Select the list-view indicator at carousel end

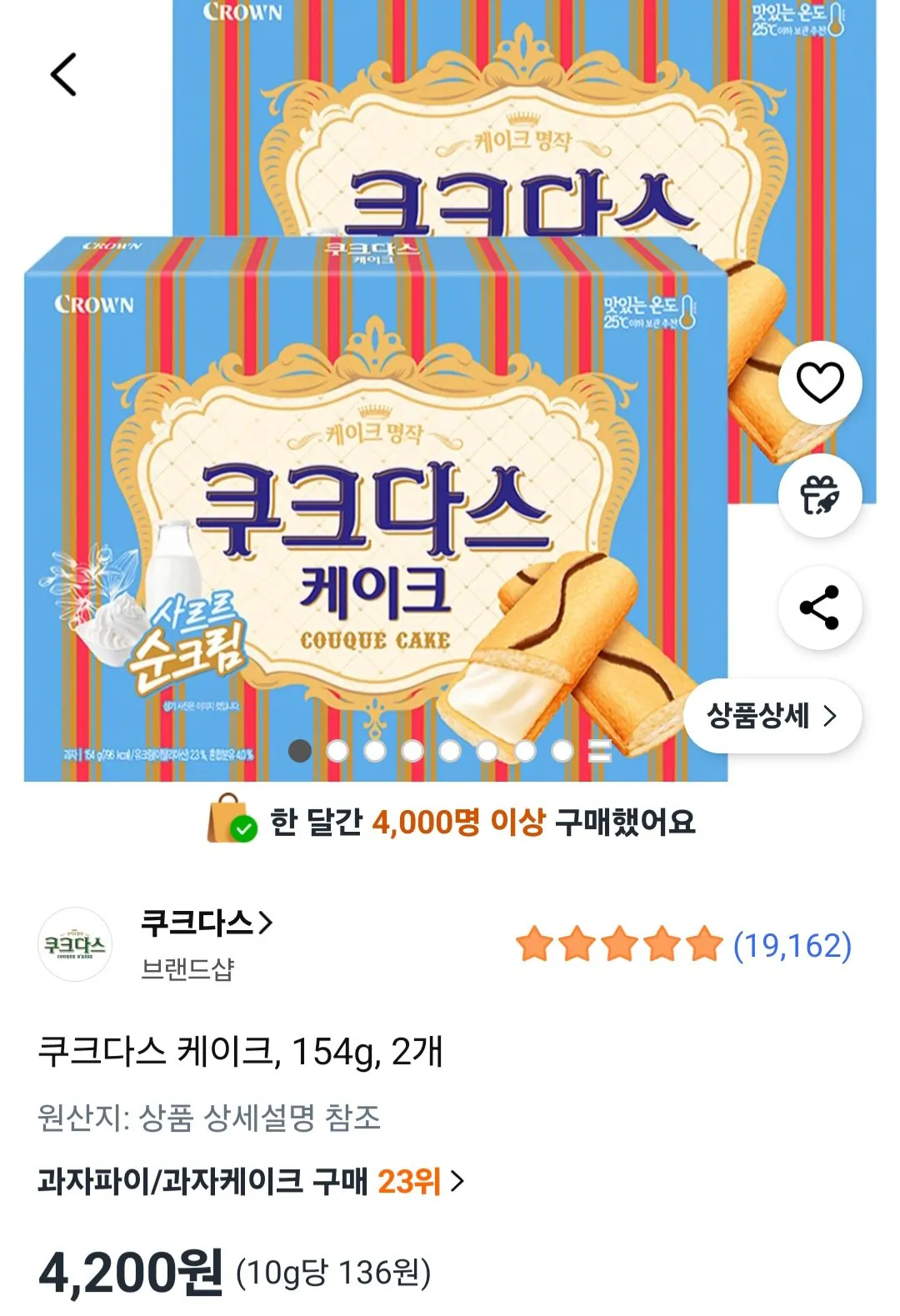[x=598, y=752]
